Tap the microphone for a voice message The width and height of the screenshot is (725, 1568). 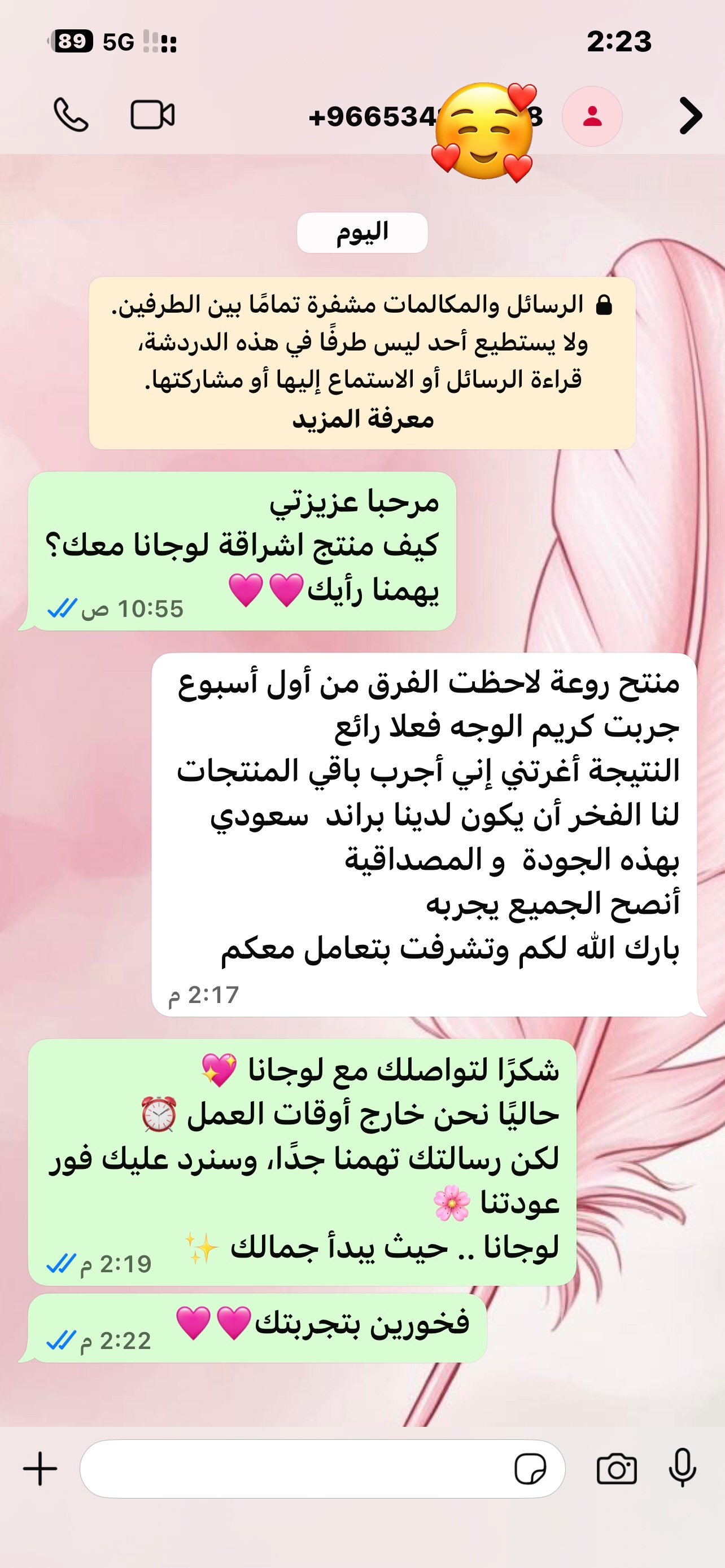[x=683, y=1468]
